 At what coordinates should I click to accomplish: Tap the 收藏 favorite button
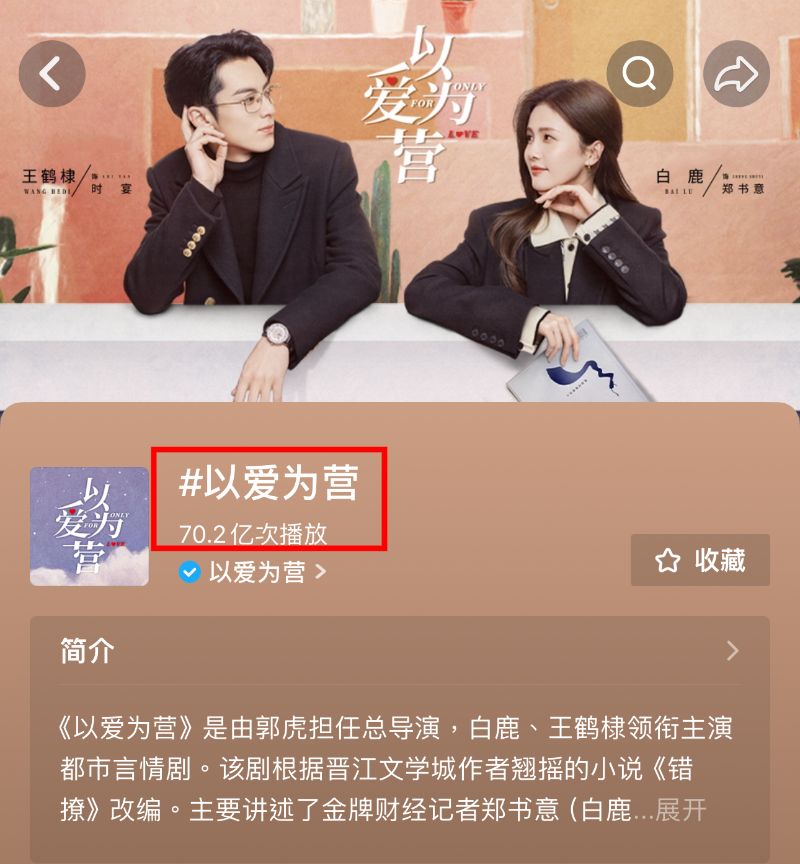tap(700, 560)
